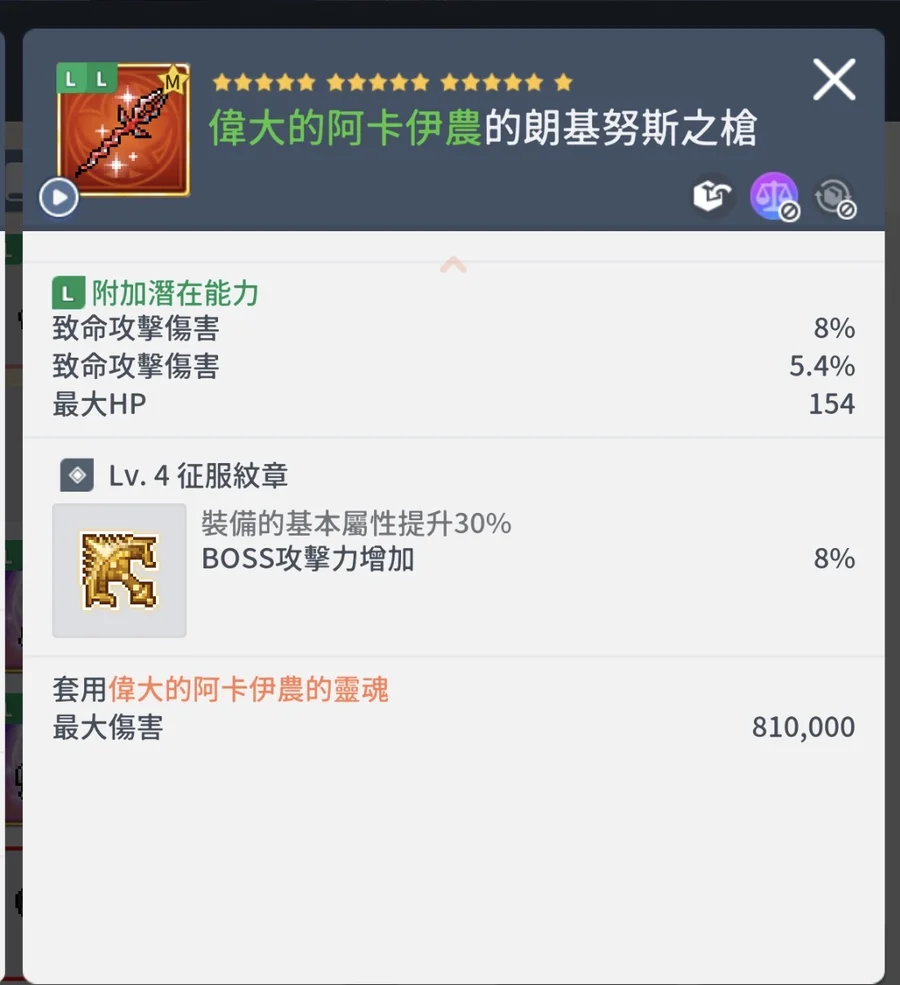The width and height of the screenshot is (900, 985).
Task: Tap the box with return arrow icon
Action: coord(713,196)
